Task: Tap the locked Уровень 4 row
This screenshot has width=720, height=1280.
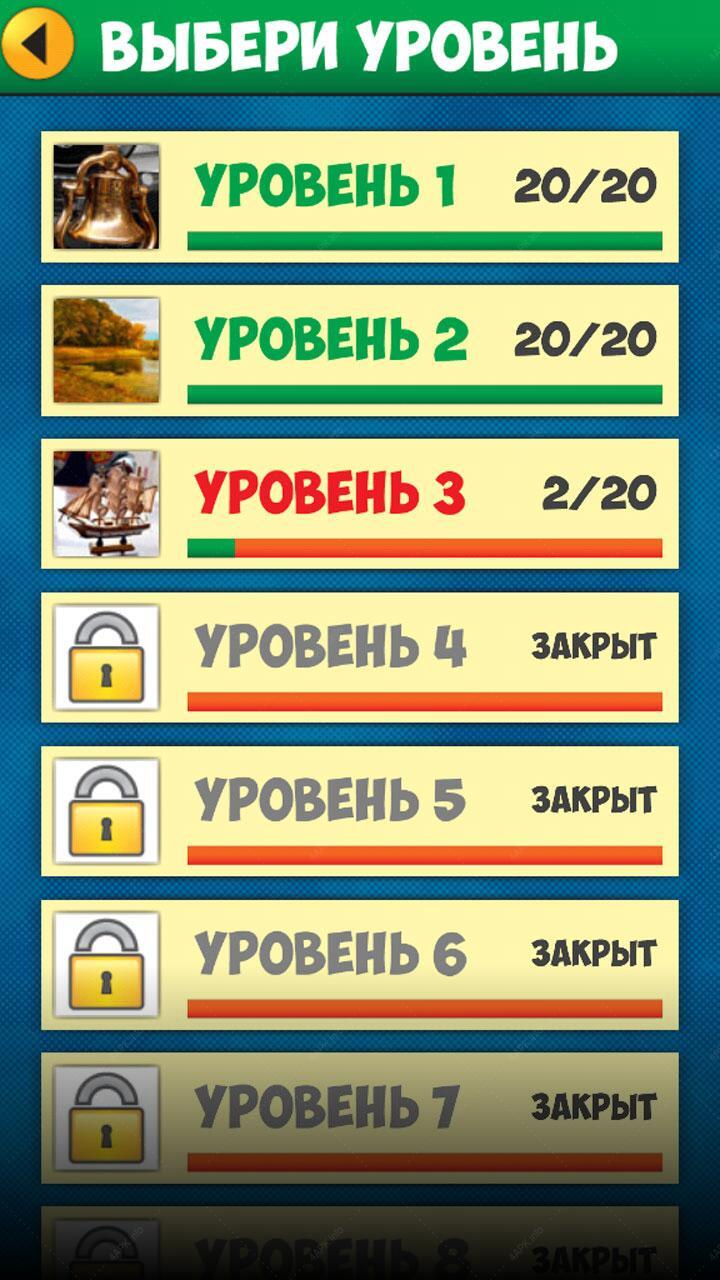Action: 360,658
